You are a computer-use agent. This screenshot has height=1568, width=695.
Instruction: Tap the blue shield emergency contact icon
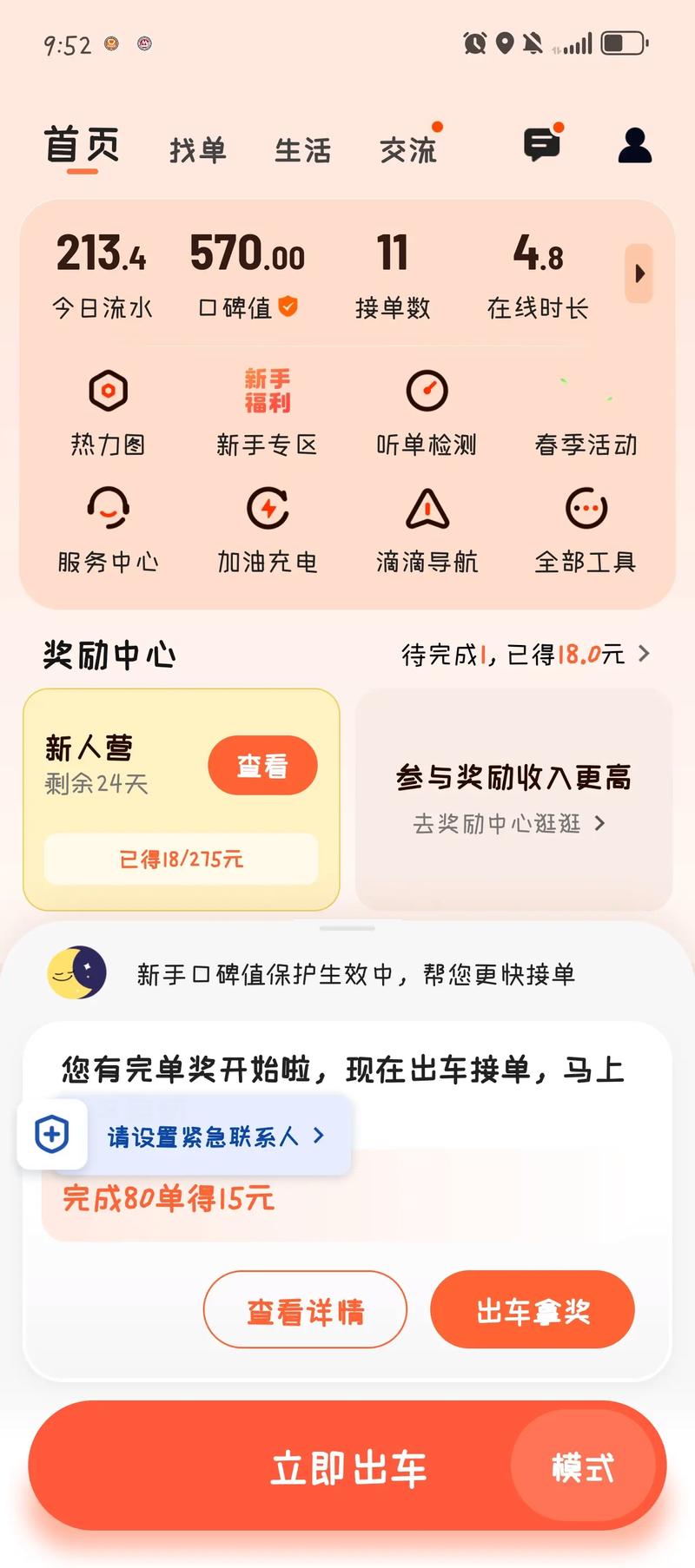click(x=52, y=1135)
